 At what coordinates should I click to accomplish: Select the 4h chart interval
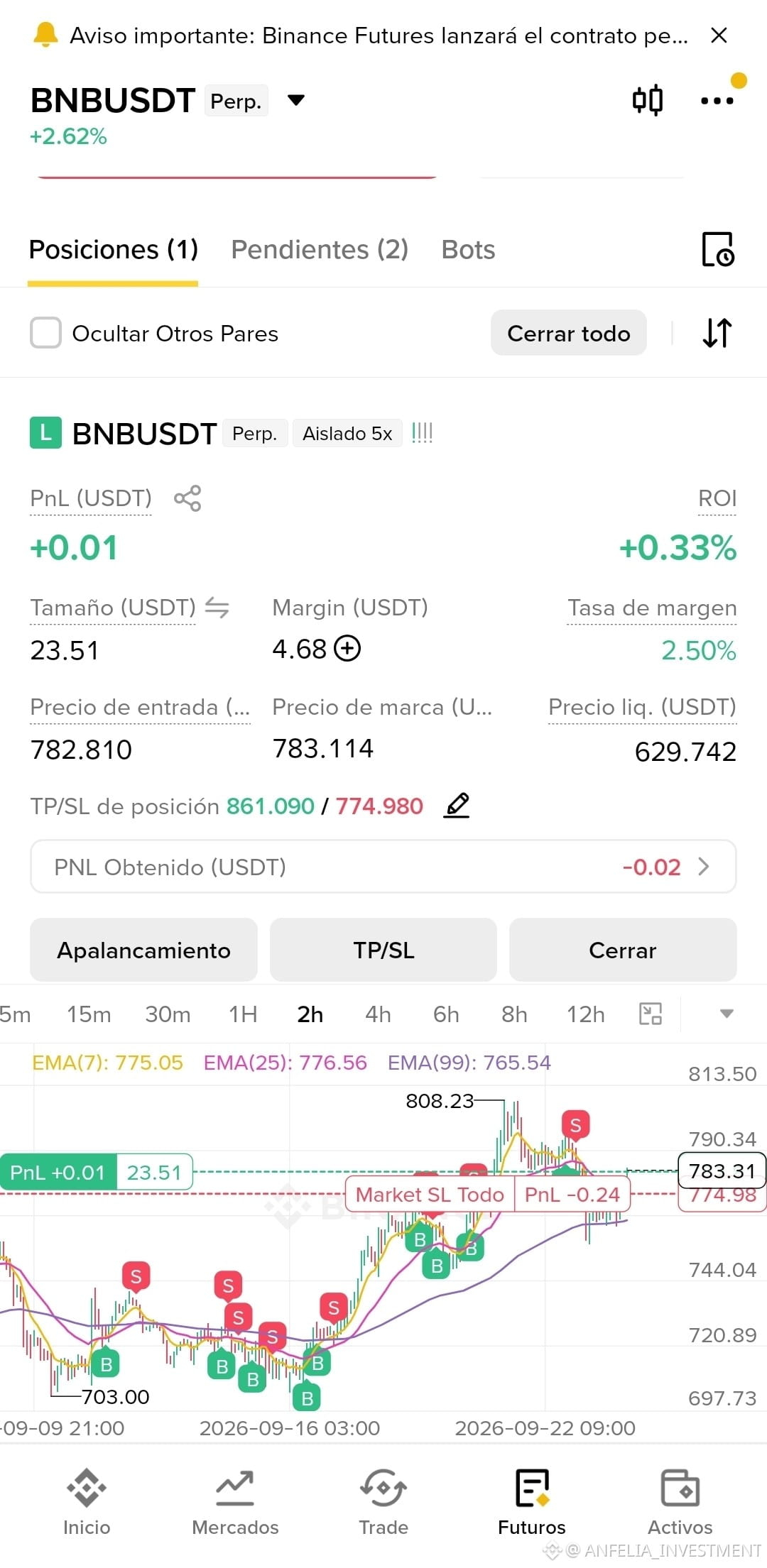(378, 1014)
